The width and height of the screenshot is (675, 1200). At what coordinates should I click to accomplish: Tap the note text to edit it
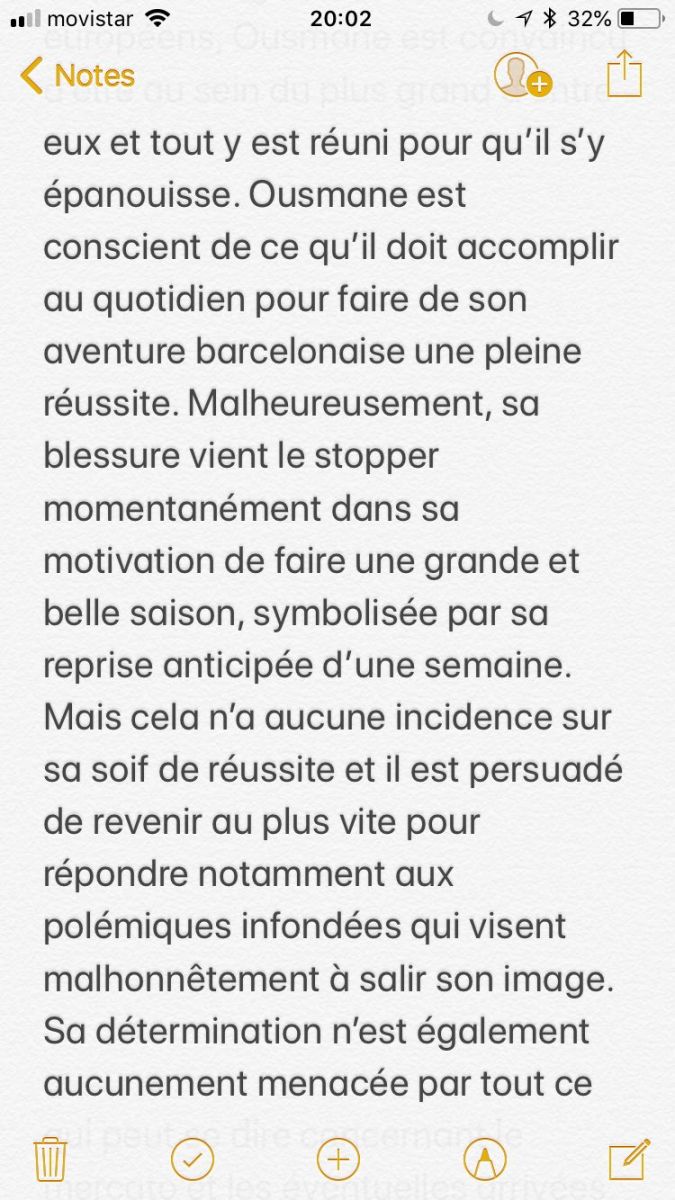[333, 610]
